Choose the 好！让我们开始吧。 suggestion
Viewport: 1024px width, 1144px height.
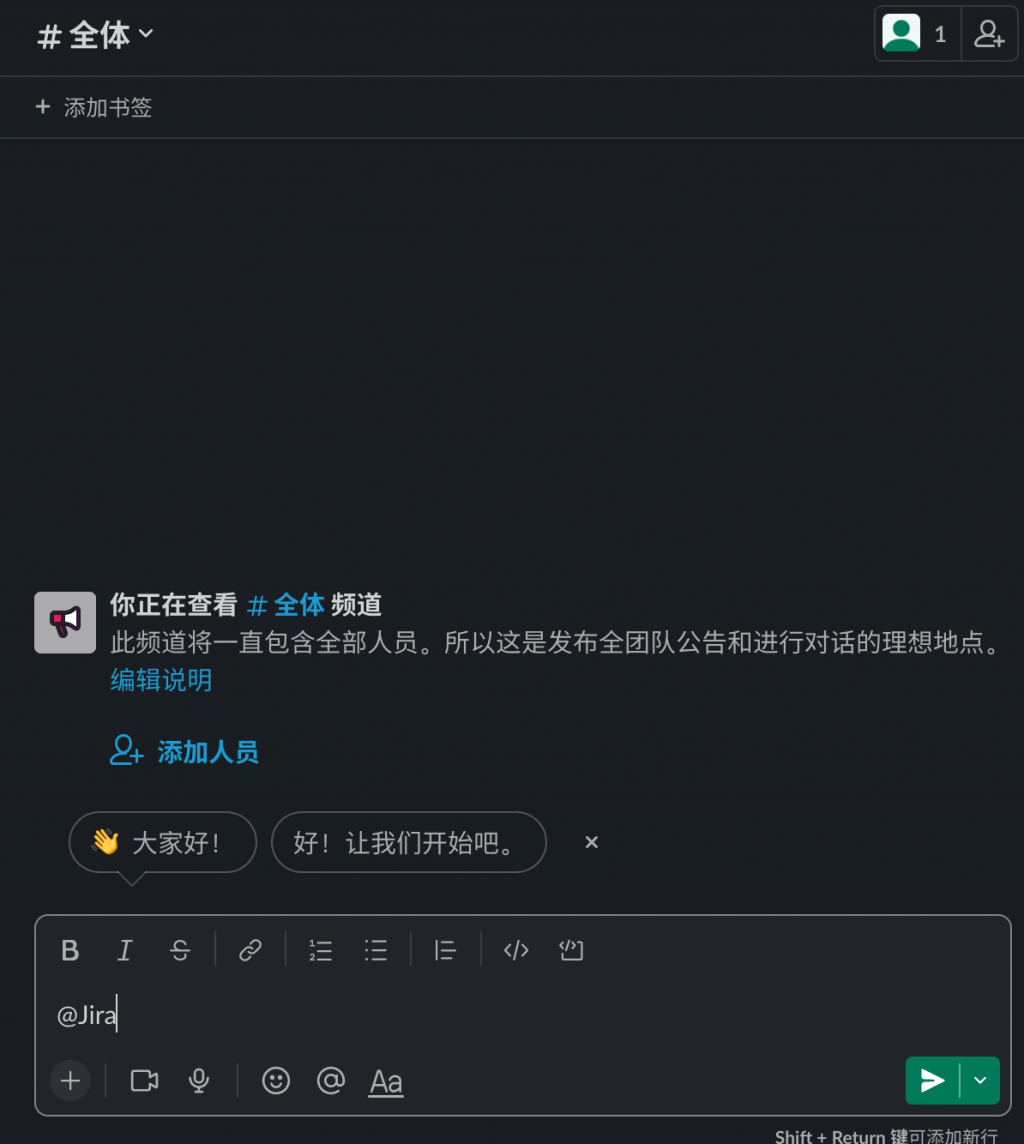point(408,842)
